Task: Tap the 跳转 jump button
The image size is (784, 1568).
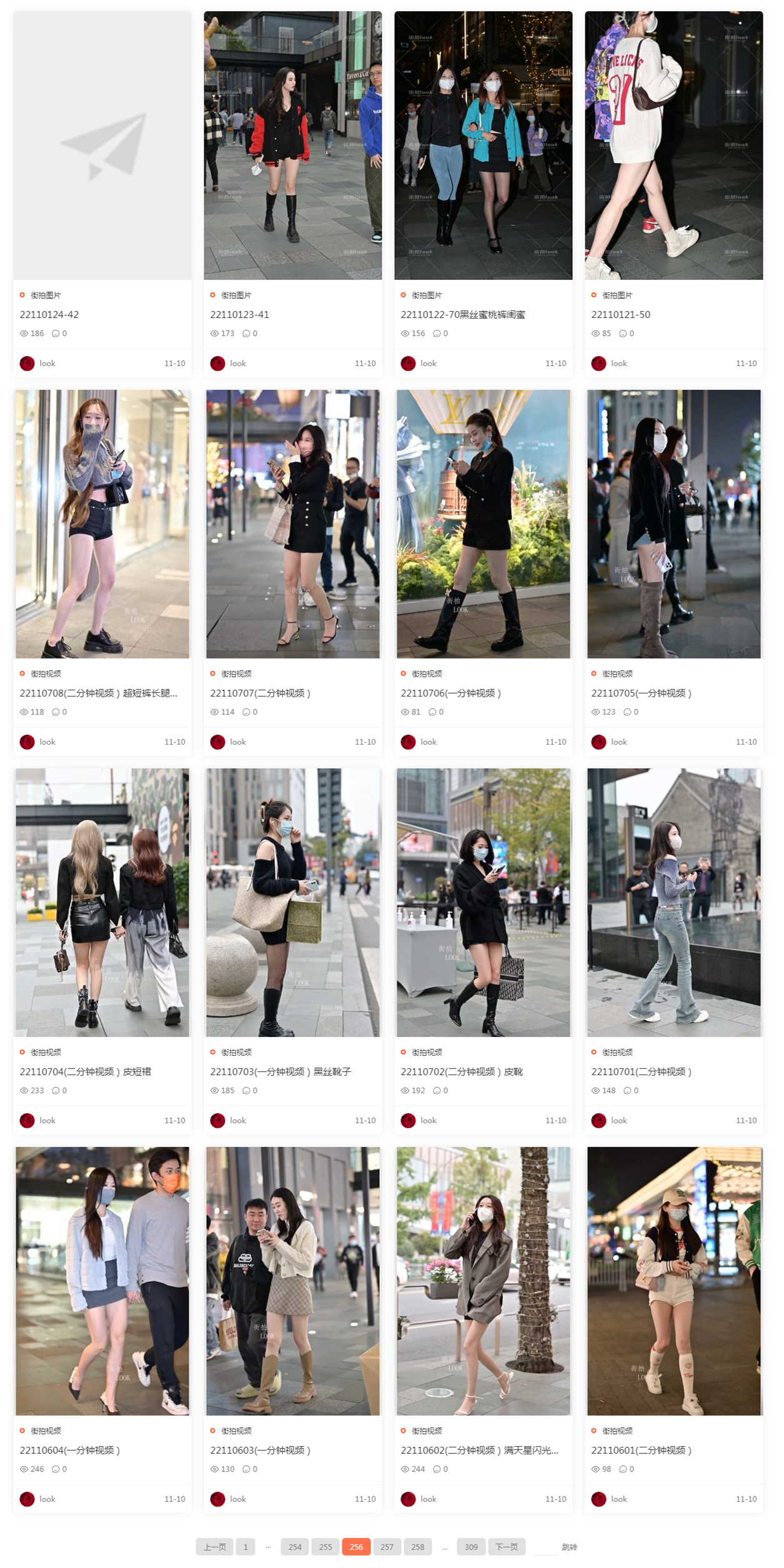Action: click(569, 1547)
